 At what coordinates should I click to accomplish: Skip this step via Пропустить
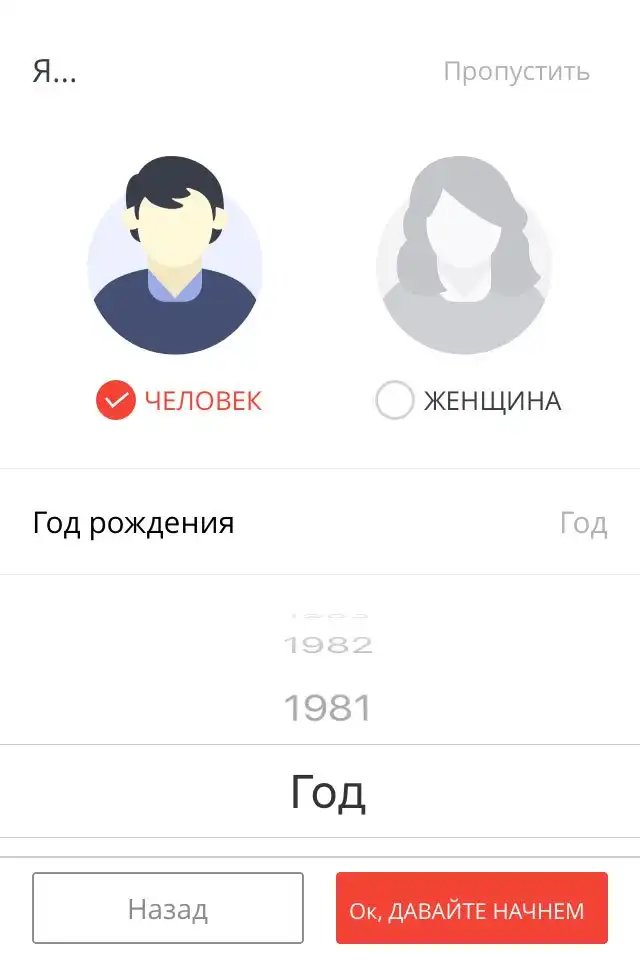[516, 72]
